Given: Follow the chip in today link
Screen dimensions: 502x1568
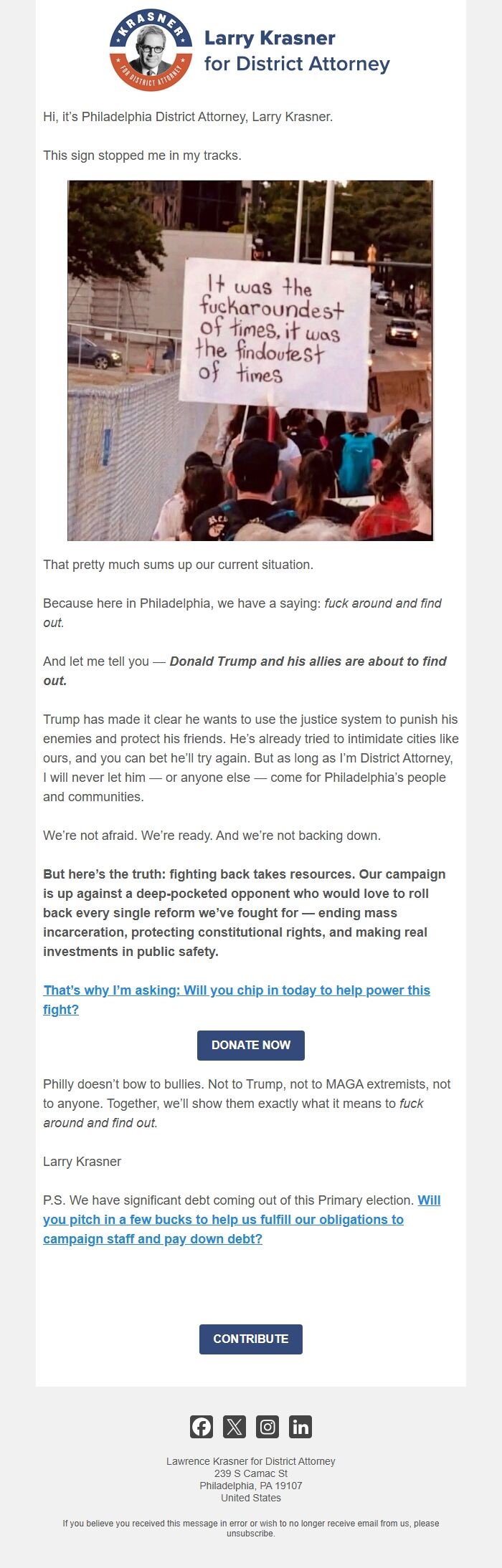Looking at the screenshot, I should click(x=237, y=990).
